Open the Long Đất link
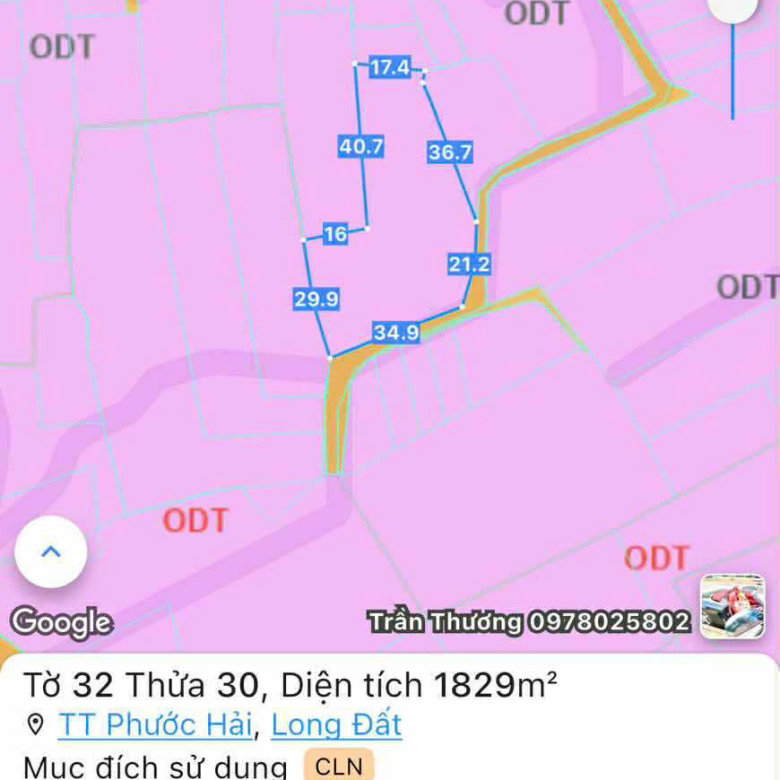Screen dimensions: 780x780 (x=336, y=724)
